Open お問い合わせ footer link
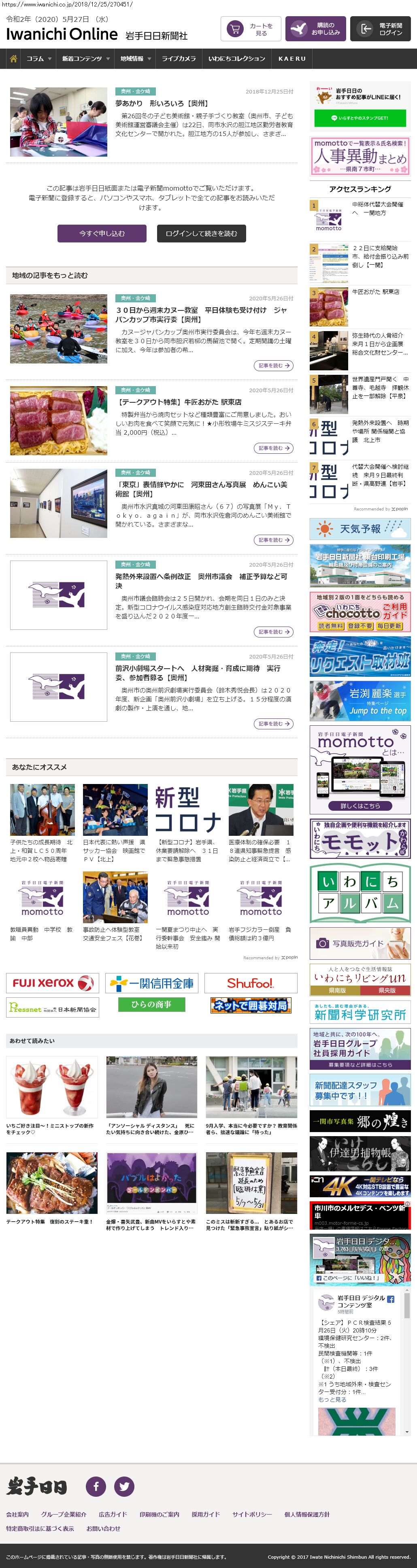 103,1528
